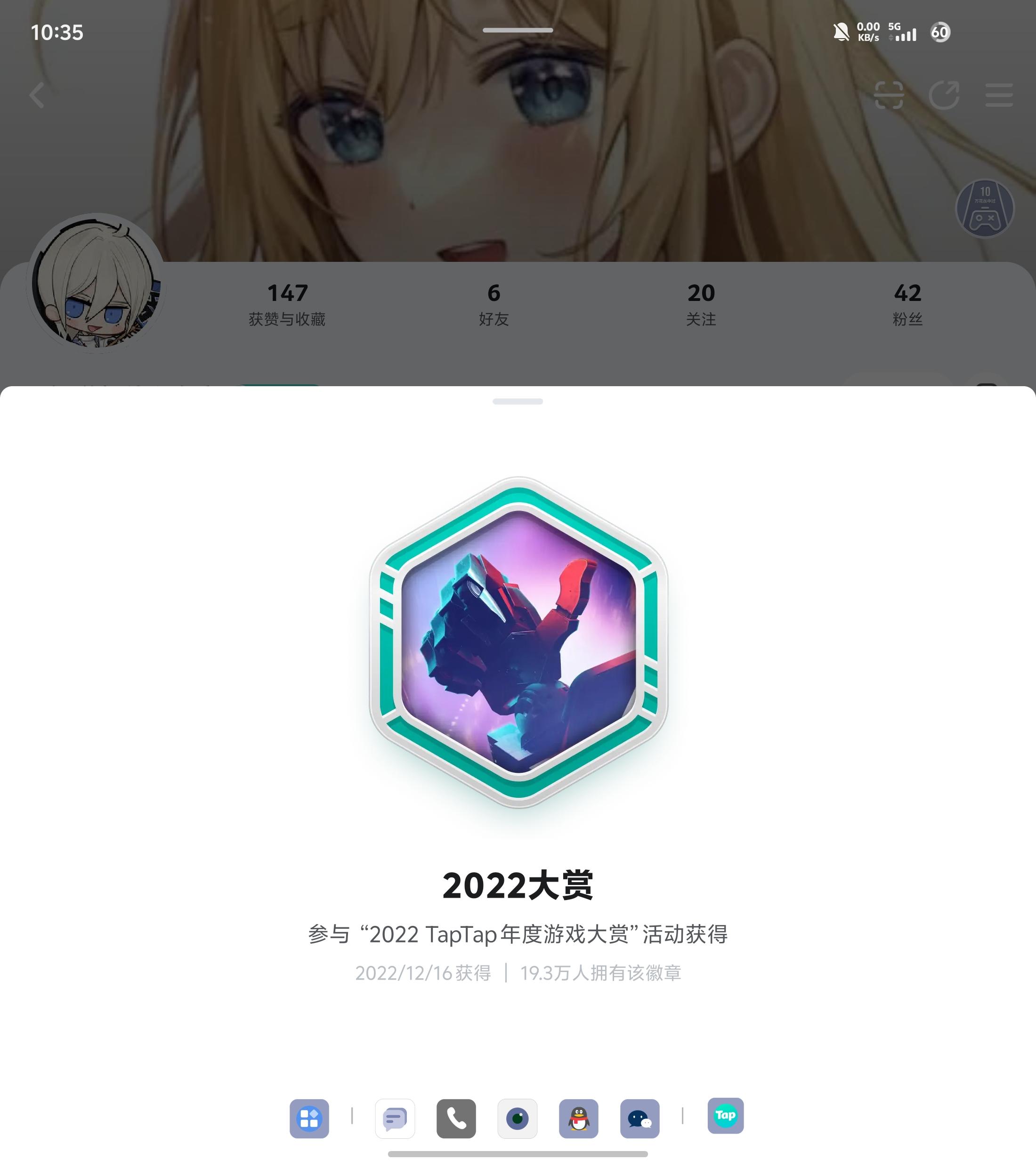
Task: Open WeChat from the bottom dock
Action: point(640,1118)
